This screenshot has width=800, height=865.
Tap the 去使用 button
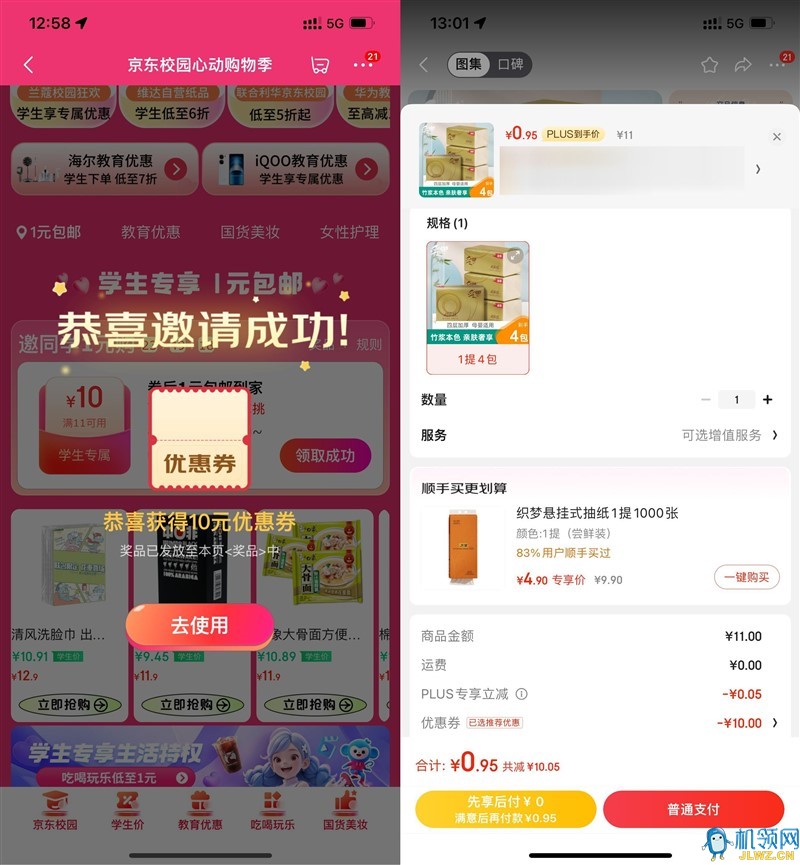(199, 626)
